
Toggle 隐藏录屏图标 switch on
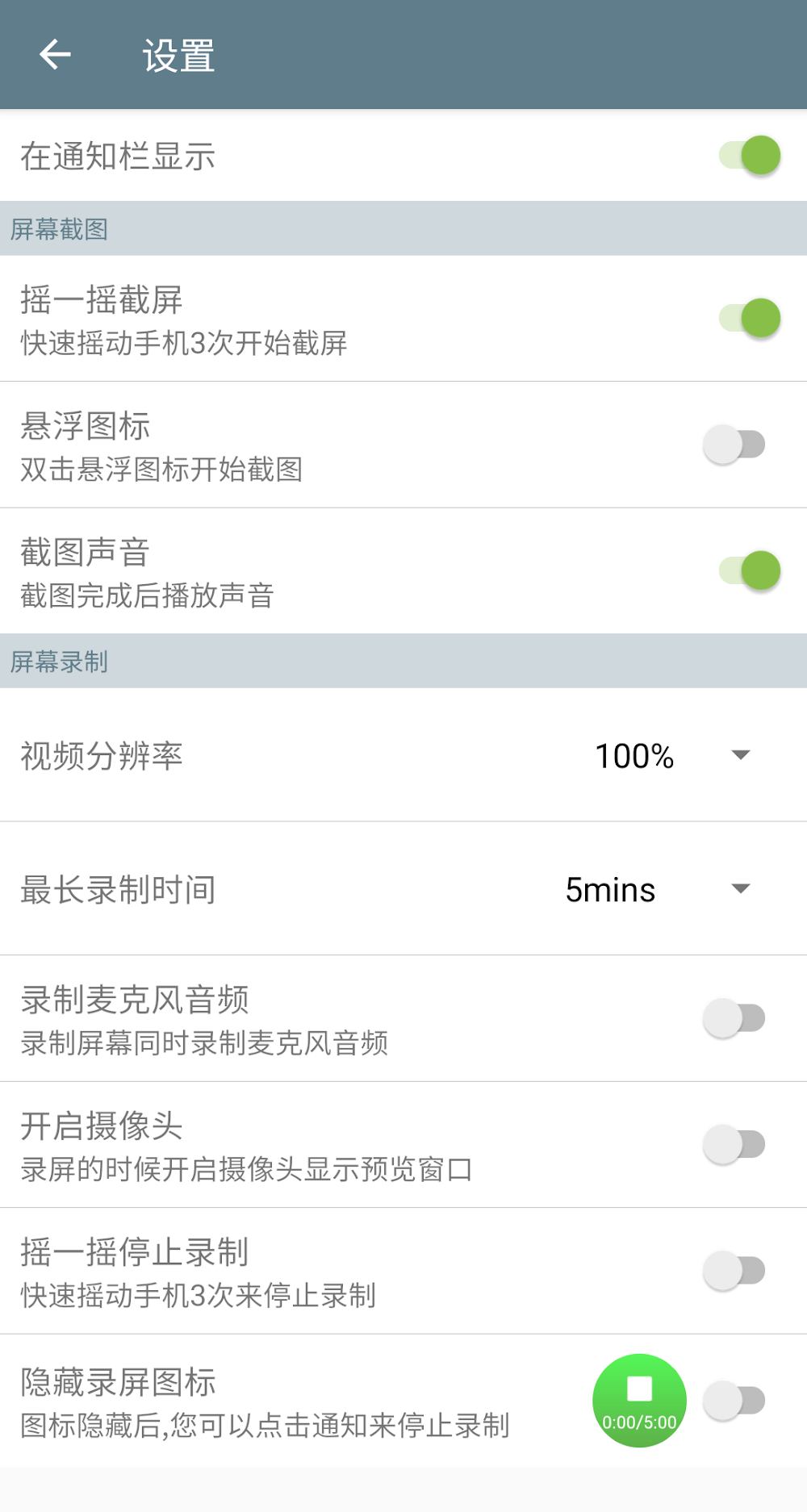(x=734, y=1401)
